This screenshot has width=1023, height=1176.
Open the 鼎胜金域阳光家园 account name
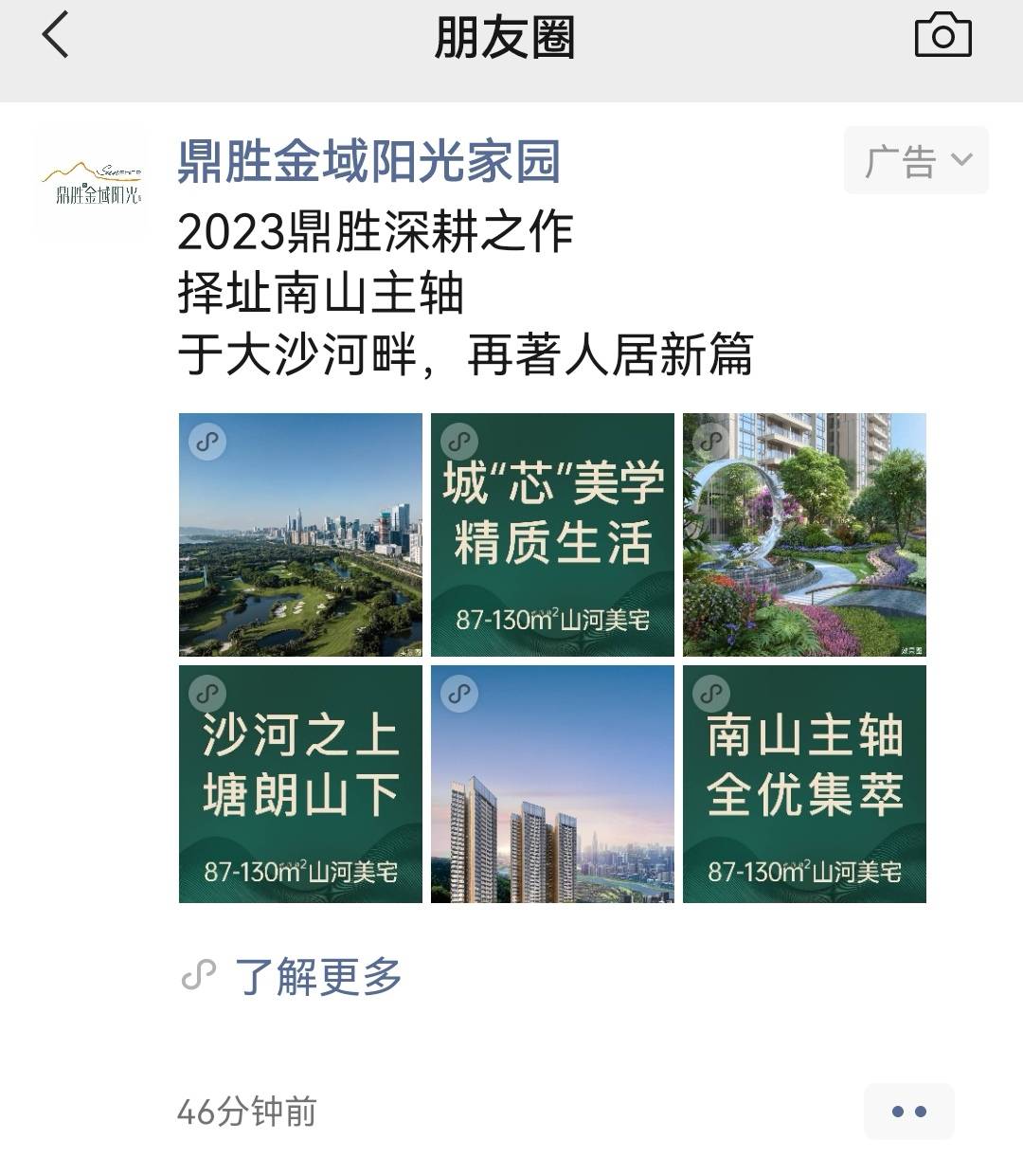click(x=368, y=162)
